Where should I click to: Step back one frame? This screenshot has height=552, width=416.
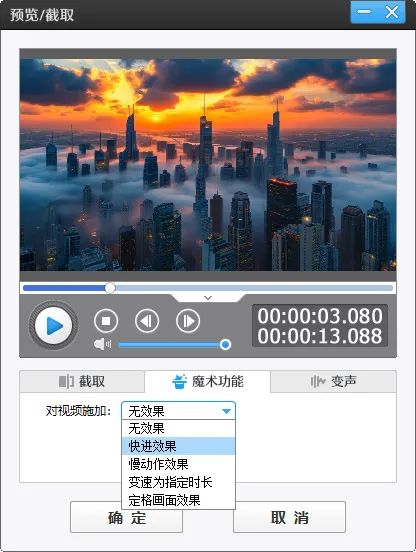tap(147, 321)
